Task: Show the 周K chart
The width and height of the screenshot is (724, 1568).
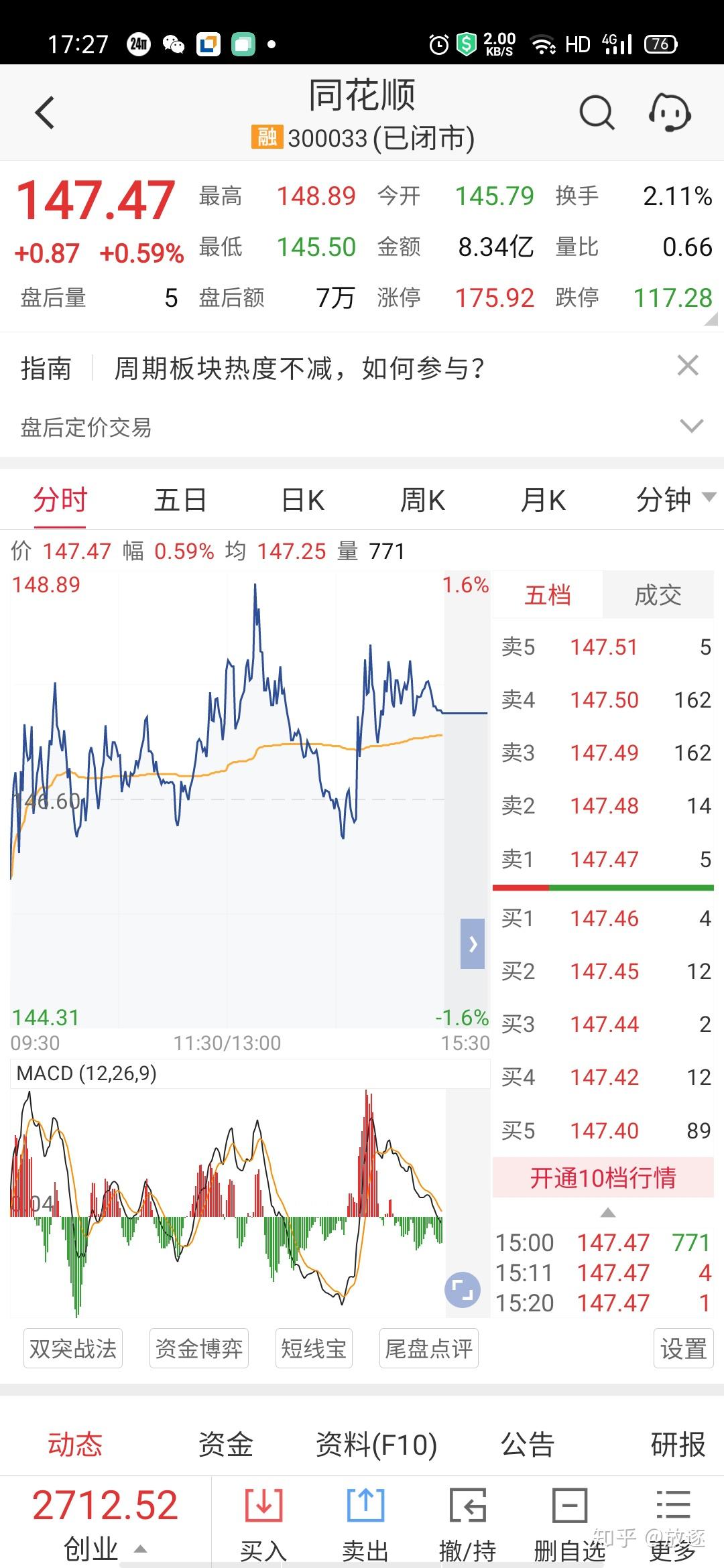Action: [422, 500]
